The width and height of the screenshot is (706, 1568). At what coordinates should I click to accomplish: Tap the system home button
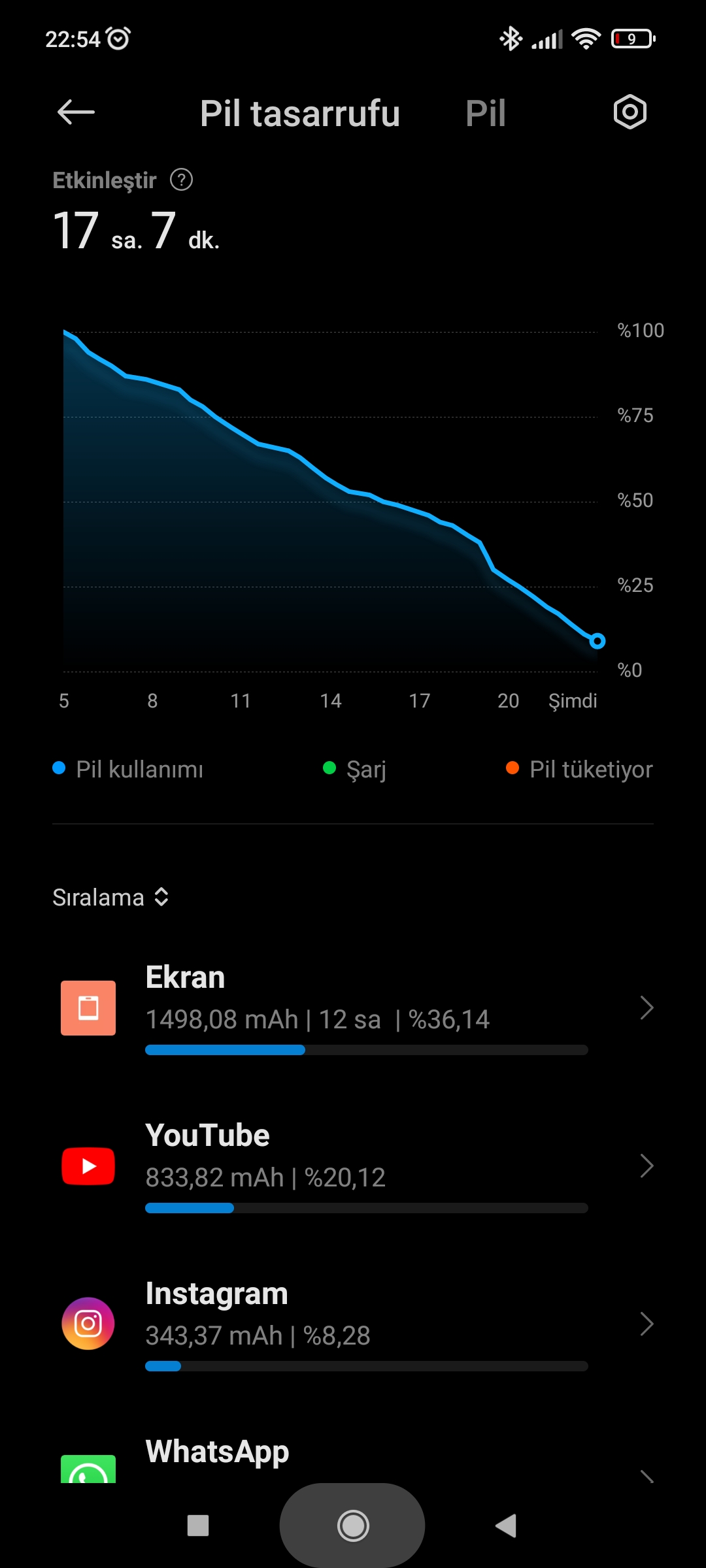coord(353,1526)
